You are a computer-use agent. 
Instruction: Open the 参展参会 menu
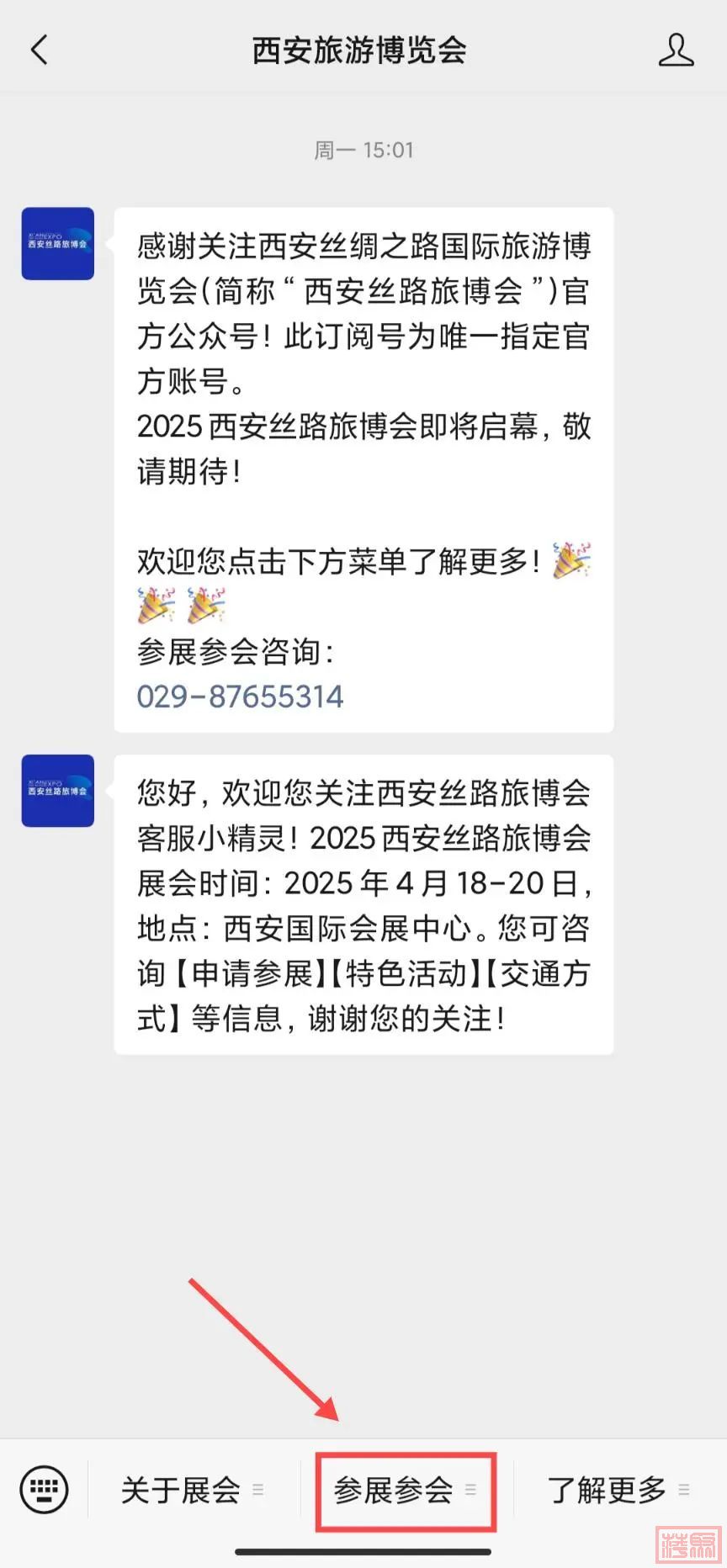(406, 1490)
